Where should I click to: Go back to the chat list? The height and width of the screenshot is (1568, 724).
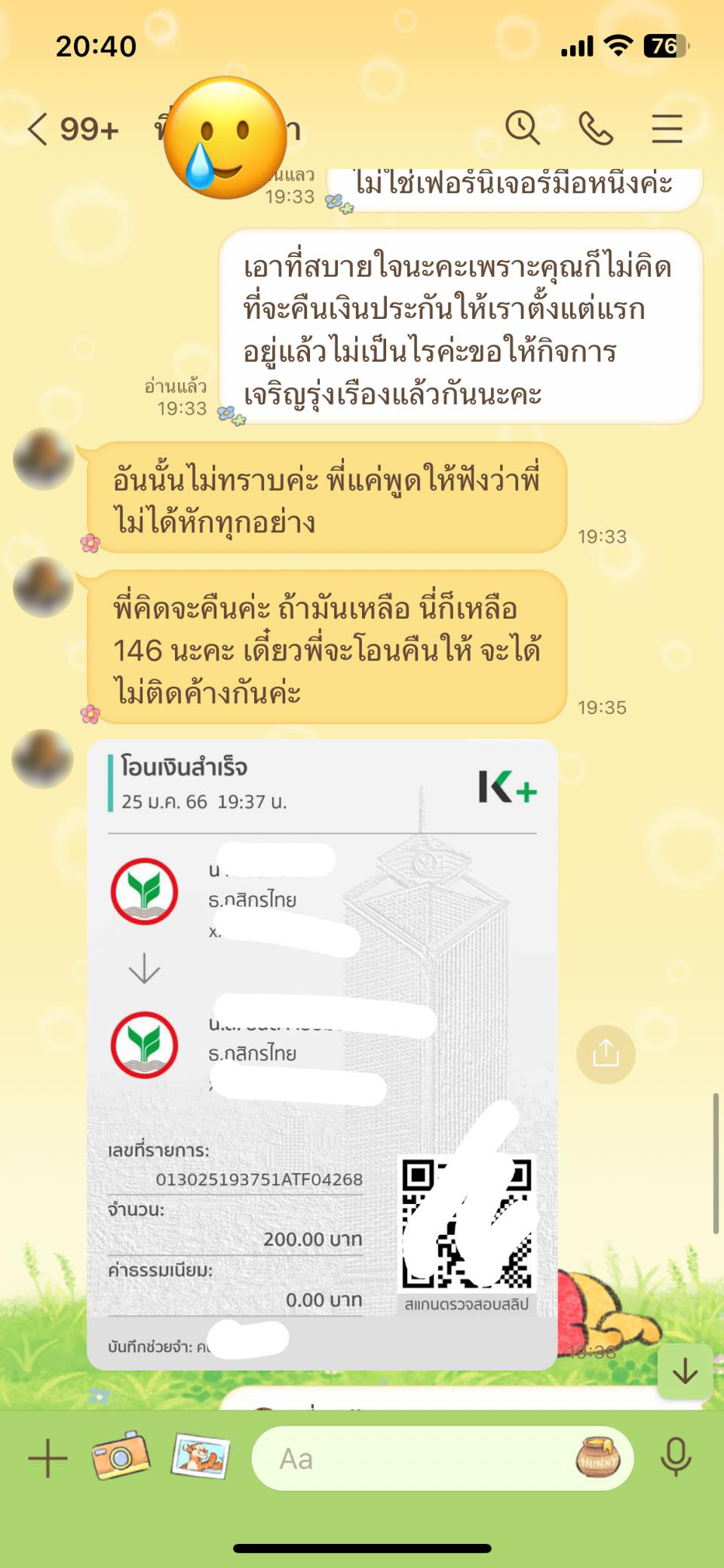pos(39,130)
